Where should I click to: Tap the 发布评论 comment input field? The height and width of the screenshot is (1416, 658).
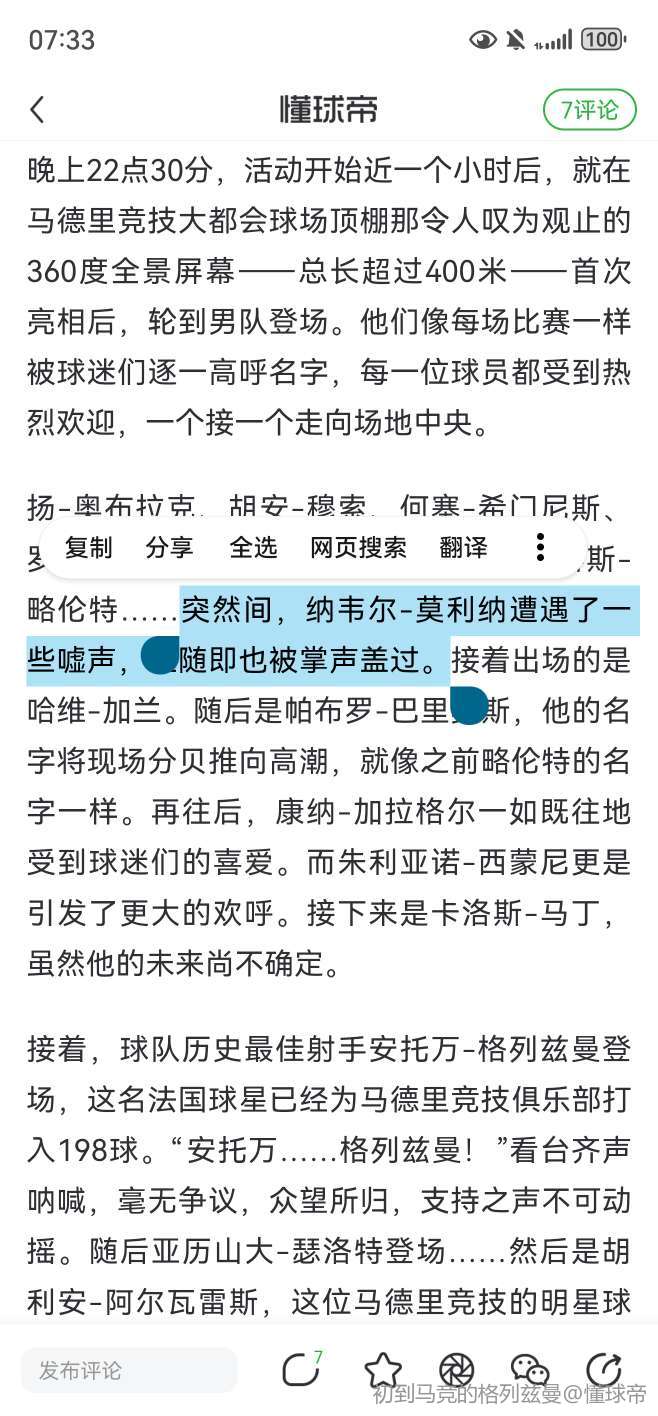click(x=129, y=1370)
